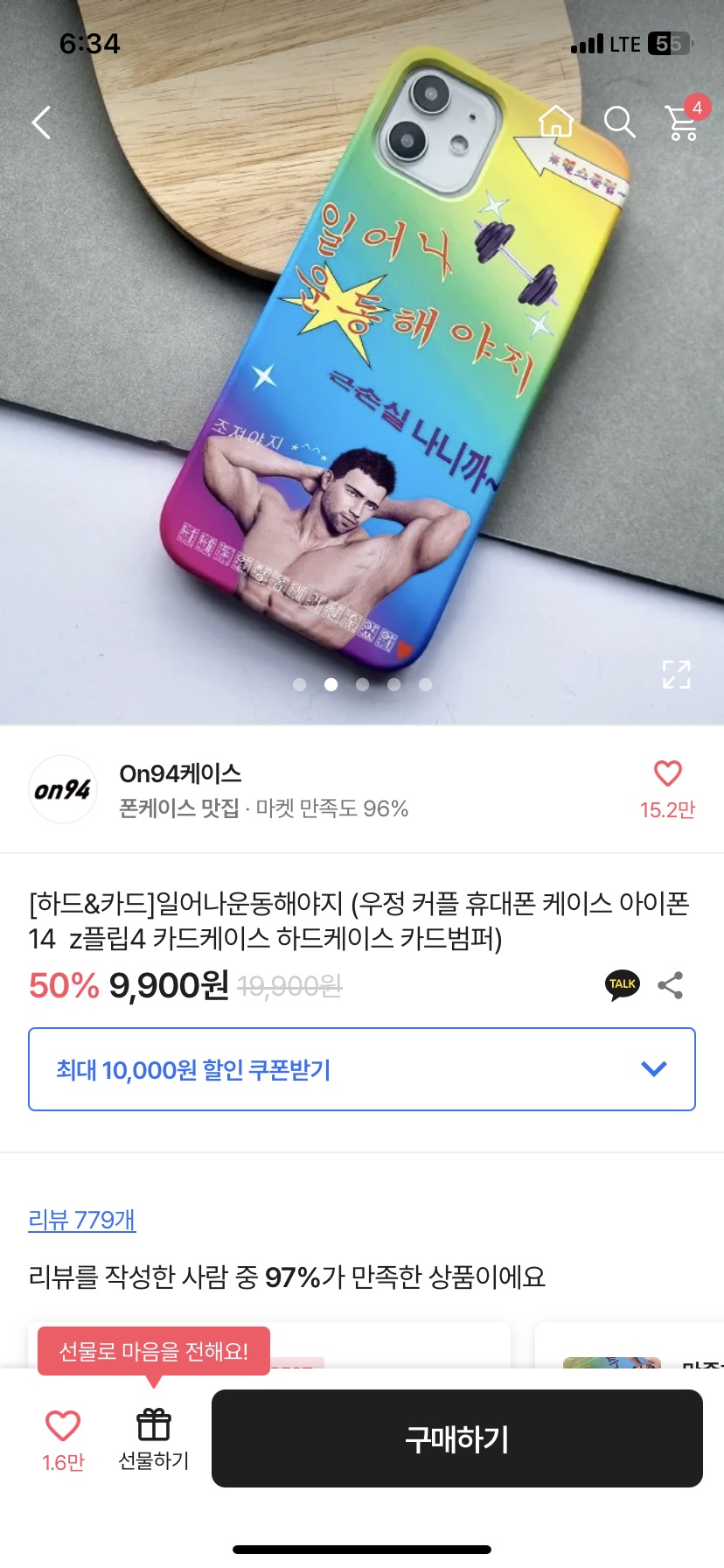Jump to the third product image dot
724x1568 pixels.
(x=362, y=684)
